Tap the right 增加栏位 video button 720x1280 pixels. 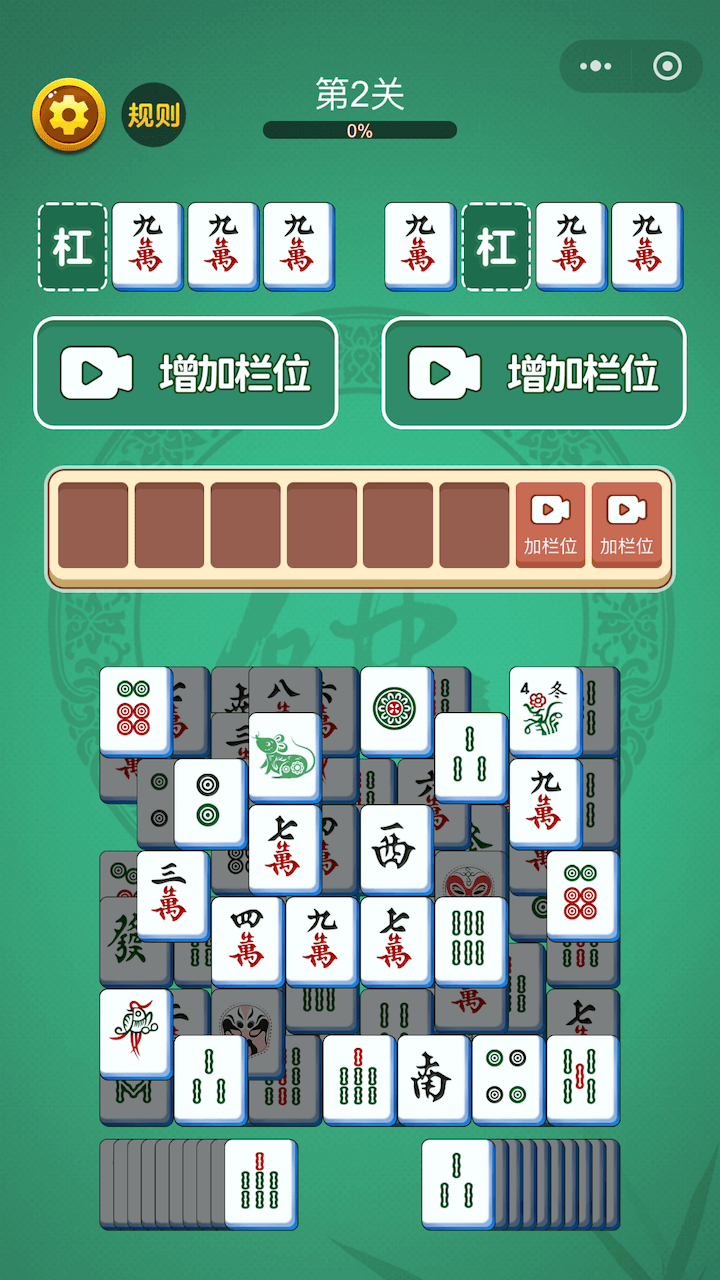point(534,373)
